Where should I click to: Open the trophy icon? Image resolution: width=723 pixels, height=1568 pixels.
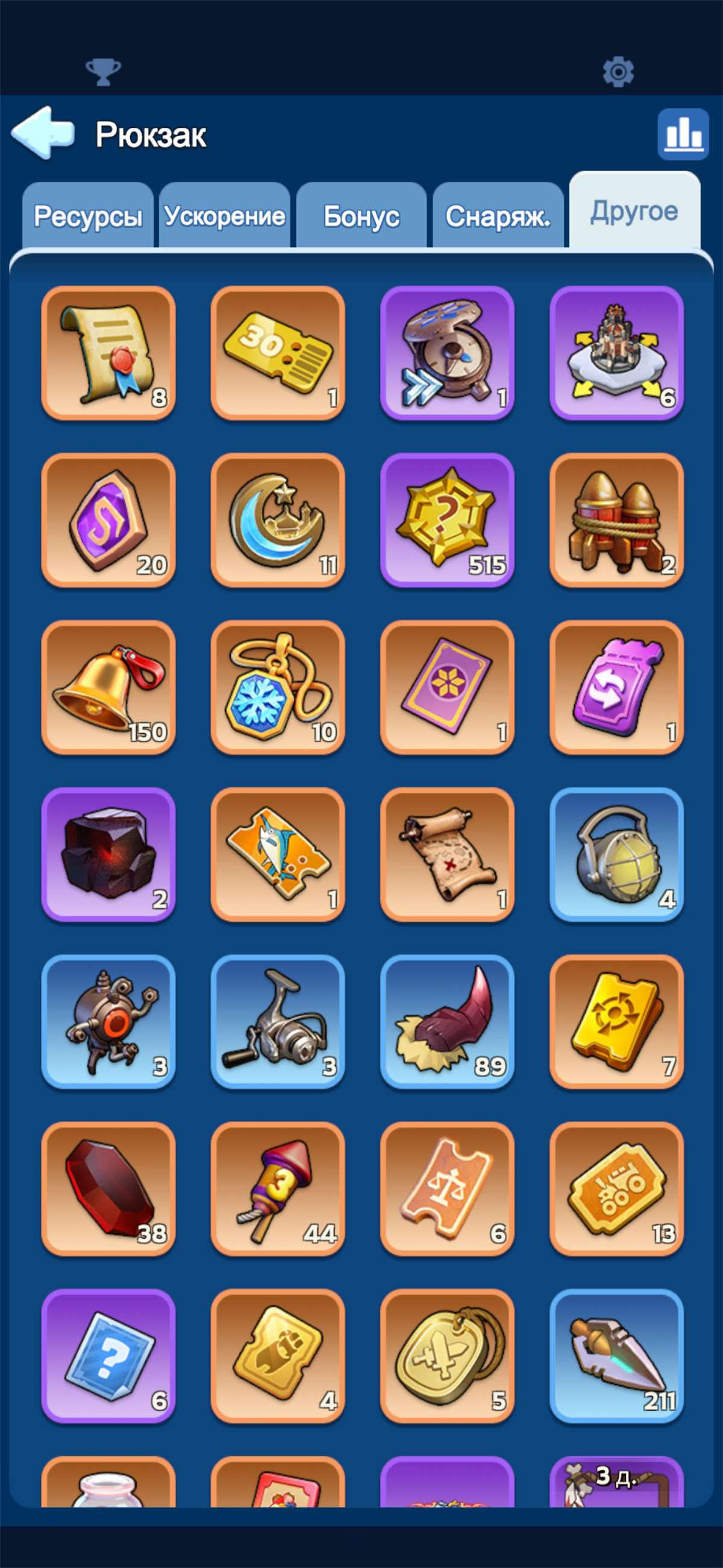(x=103, y=72)
